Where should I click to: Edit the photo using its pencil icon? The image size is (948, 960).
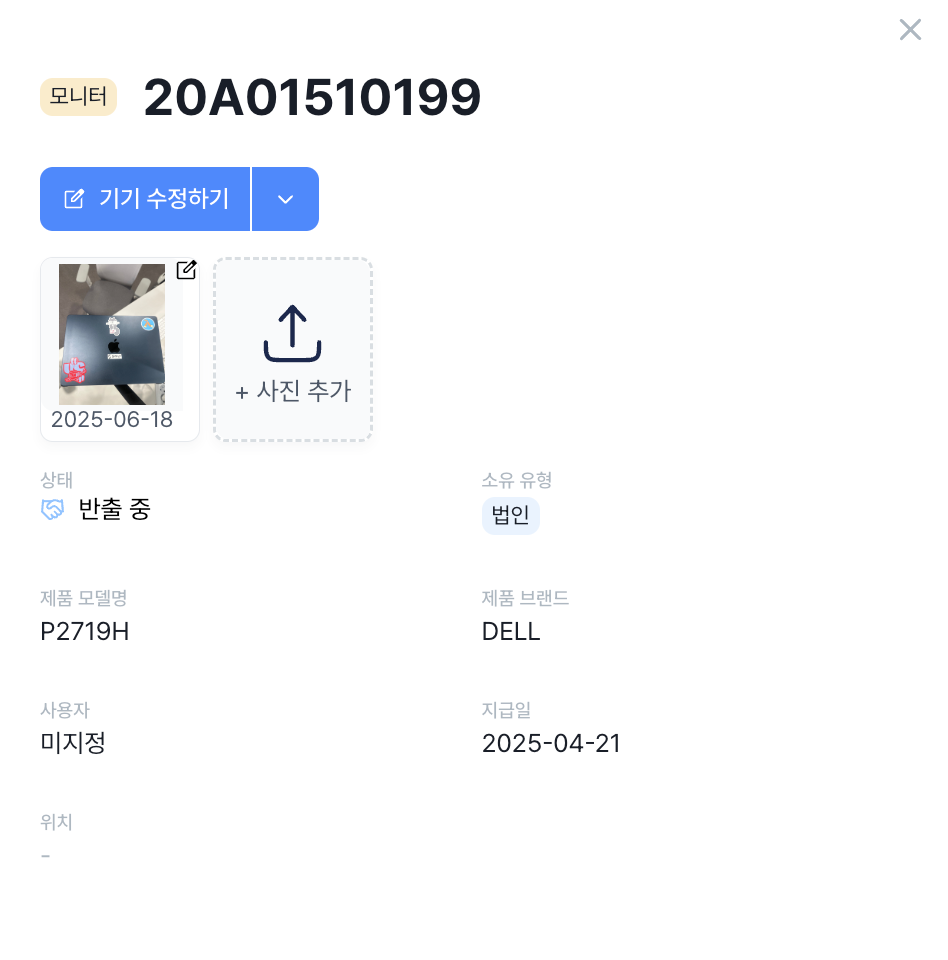click(x=186, y=270)
